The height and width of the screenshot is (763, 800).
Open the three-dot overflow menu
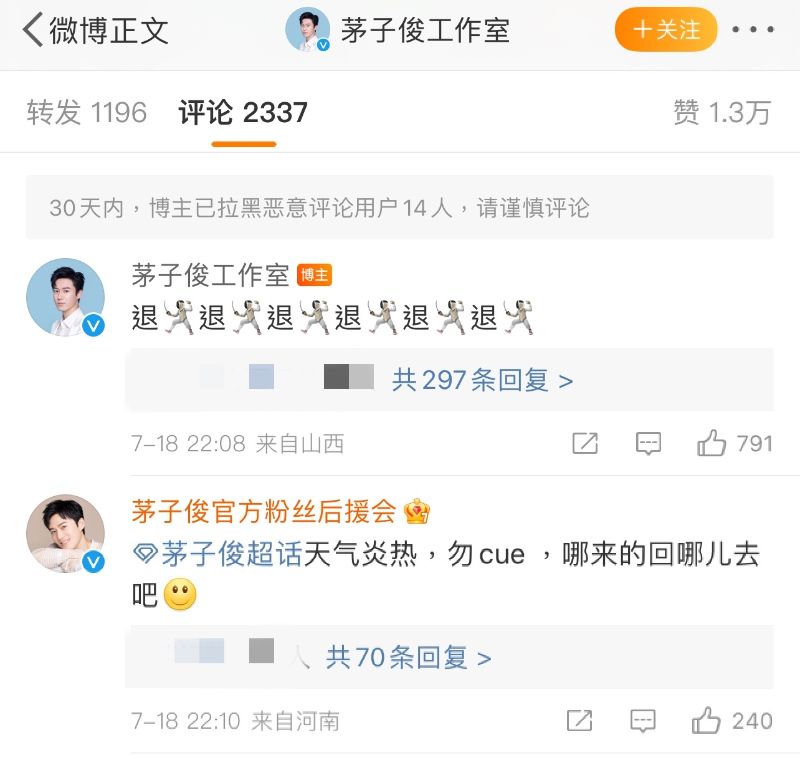(753, 30)
